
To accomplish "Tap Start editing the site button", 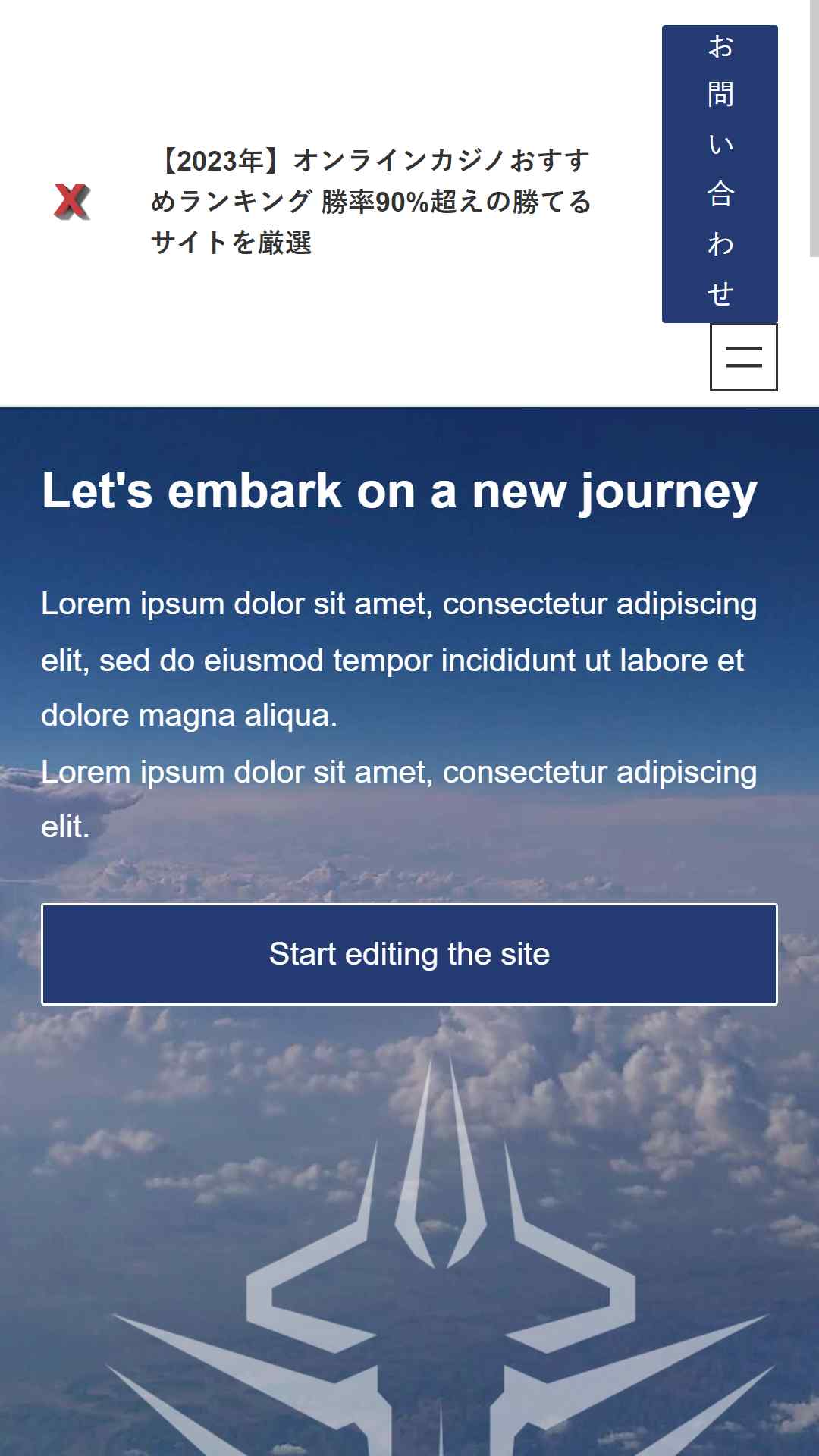I will pos(409,954).
